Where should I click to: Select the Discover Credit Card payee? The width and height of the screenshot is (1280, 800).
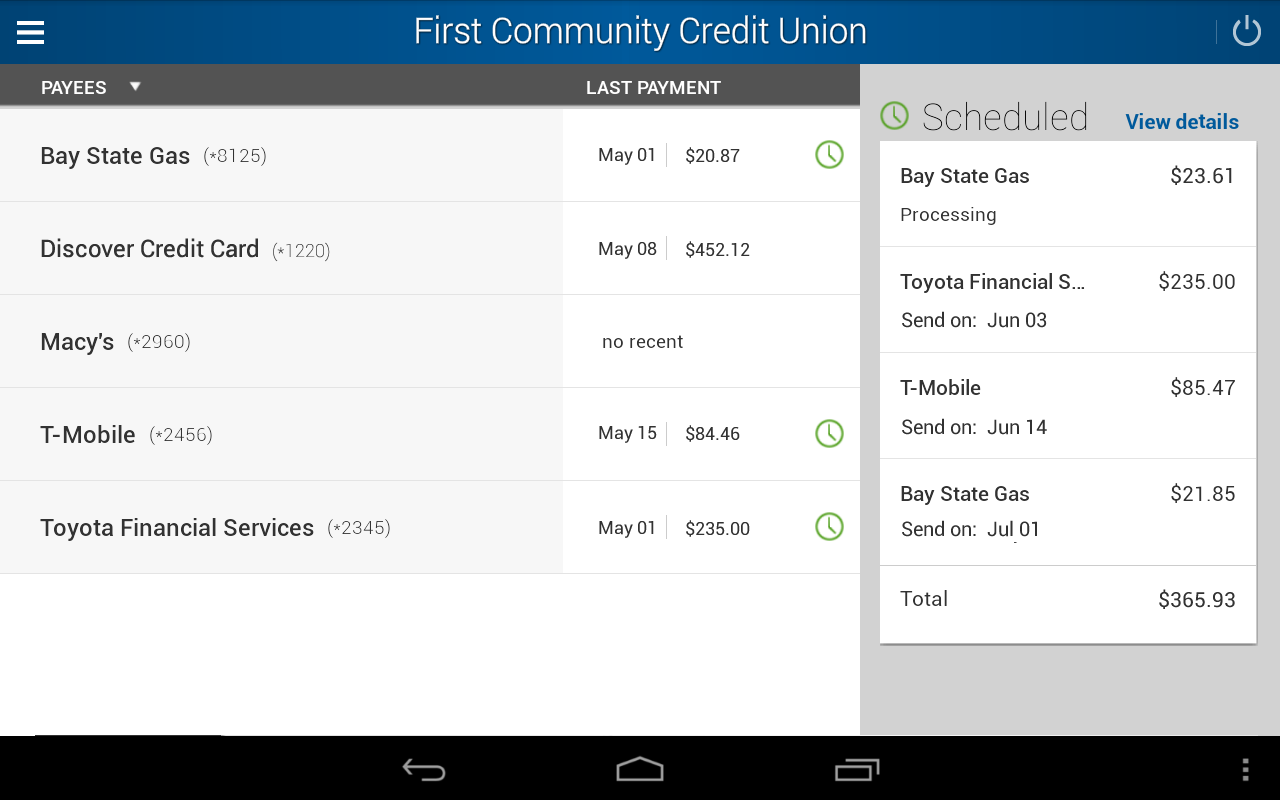click(x=280, y=249)
